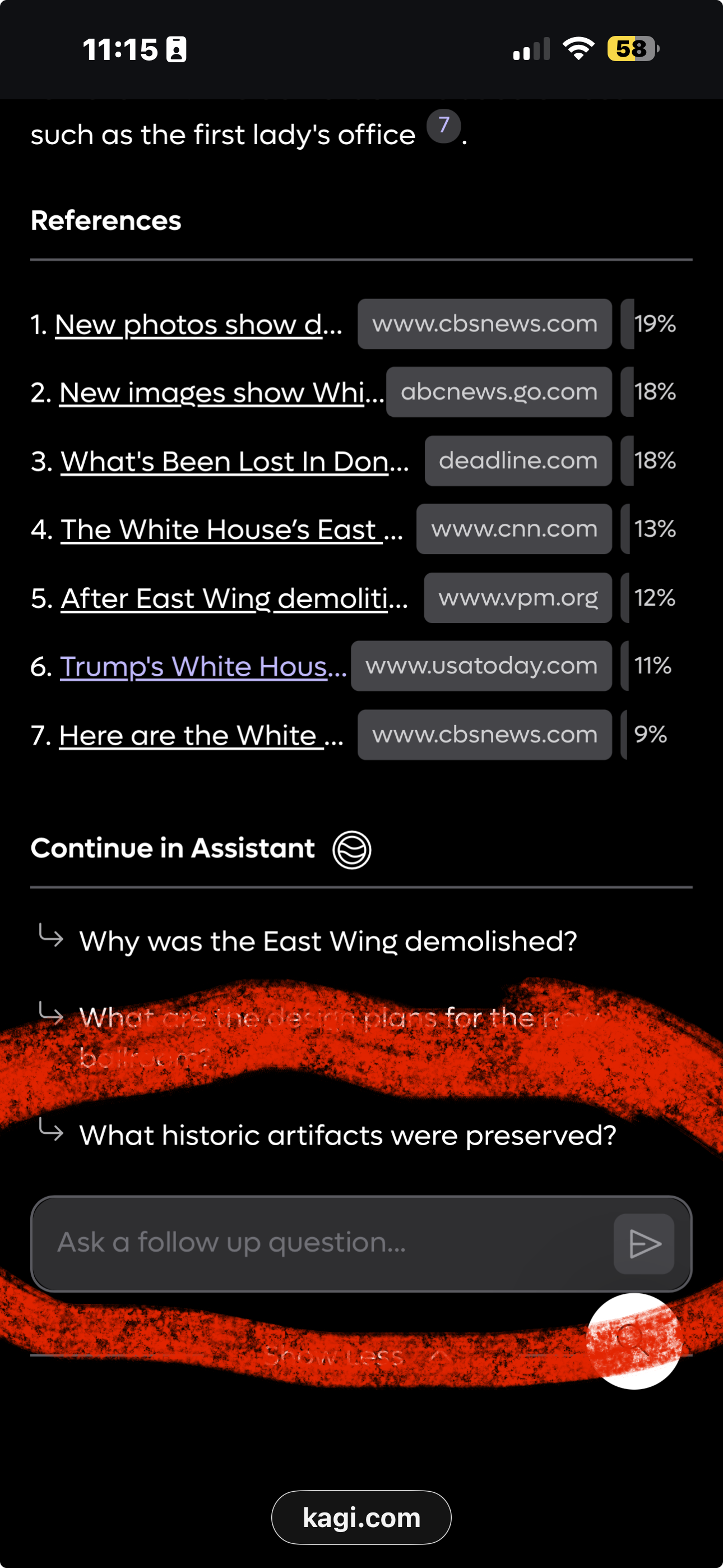Open reference 'New images show Whi...'
Screen dimensions: 723x1568
coord(221,393)
